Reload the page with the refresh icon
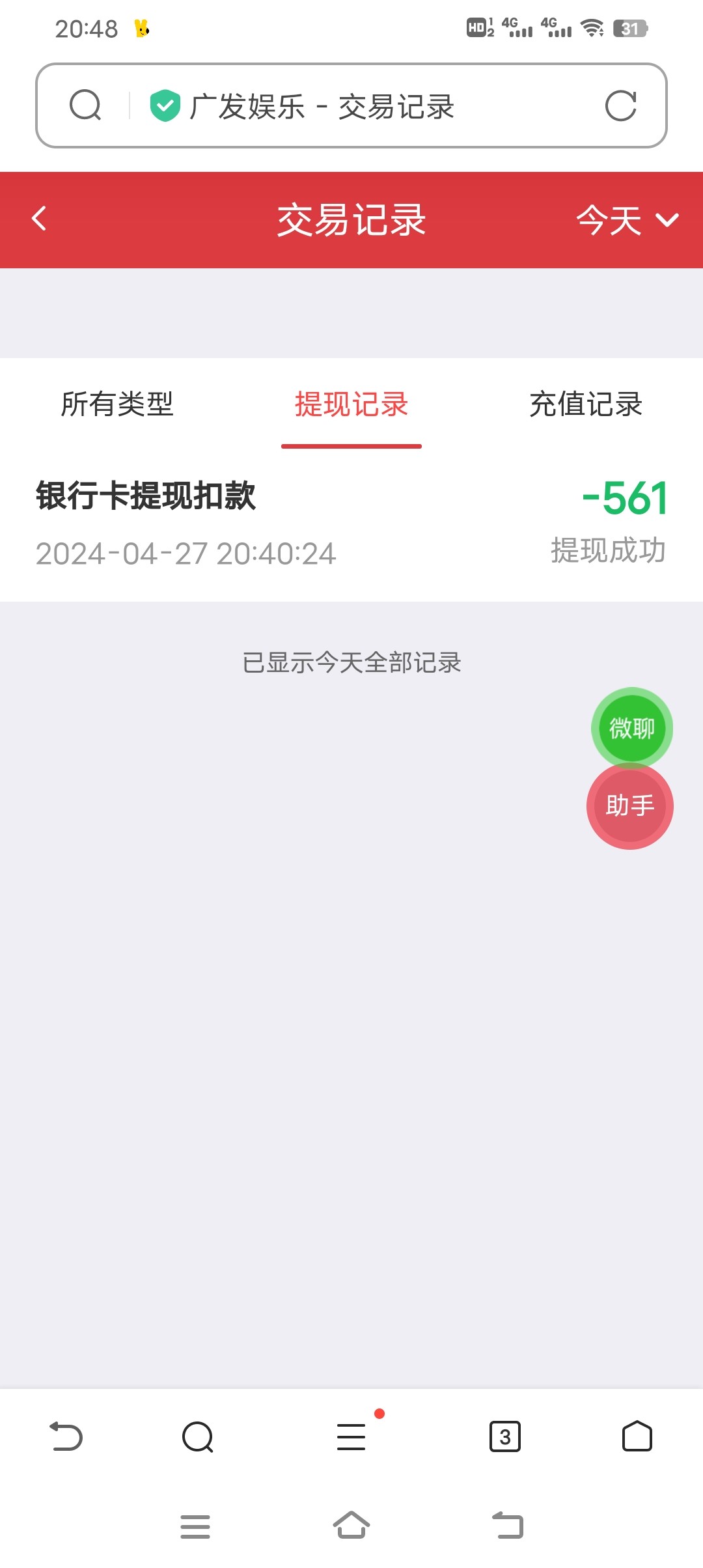Screen dimensions: 703x1568 [620, 106]
